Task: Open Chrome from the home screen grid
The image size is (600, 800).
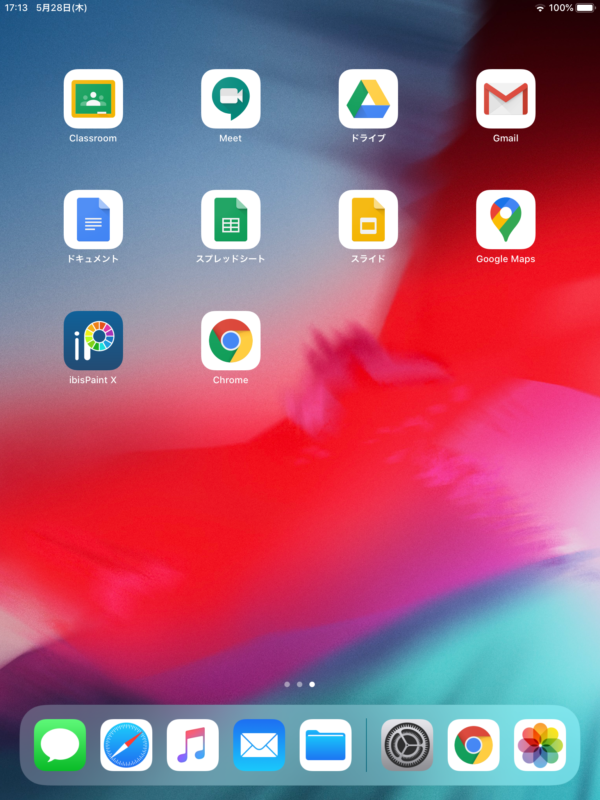Action: point(230,340)
